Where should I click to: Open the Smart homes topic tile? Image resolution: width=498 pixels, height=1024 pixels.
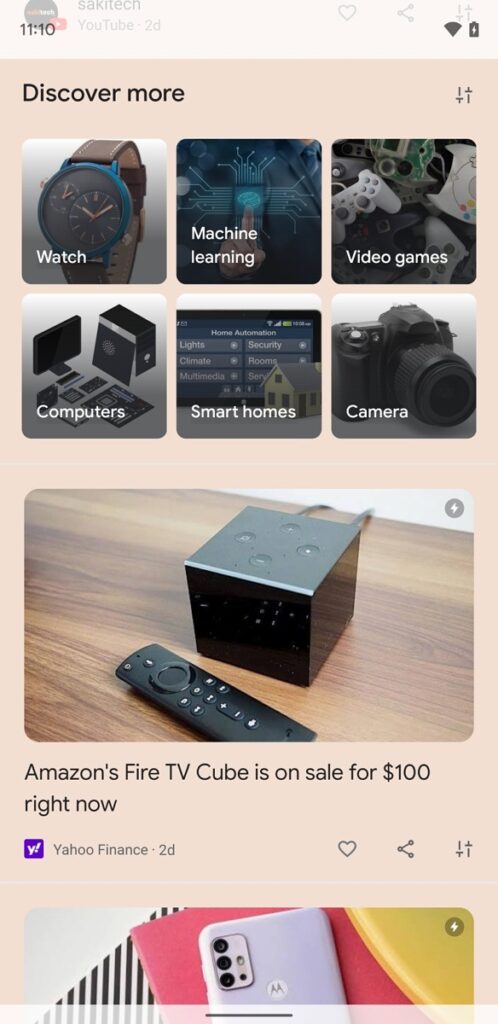(249, 366)
